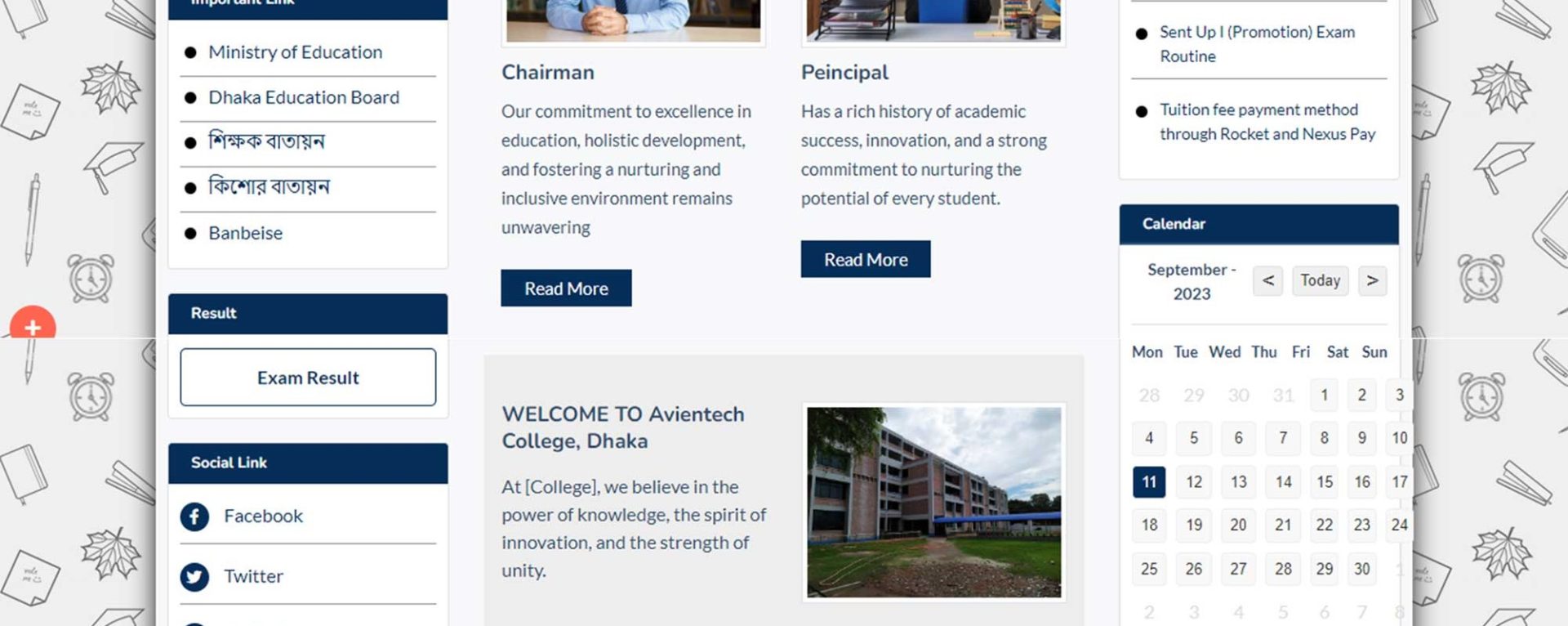This screenshot has height=626, width=1568.
Task: Choose September 29 in the calendar
Action: click(x=1324, y=569)
